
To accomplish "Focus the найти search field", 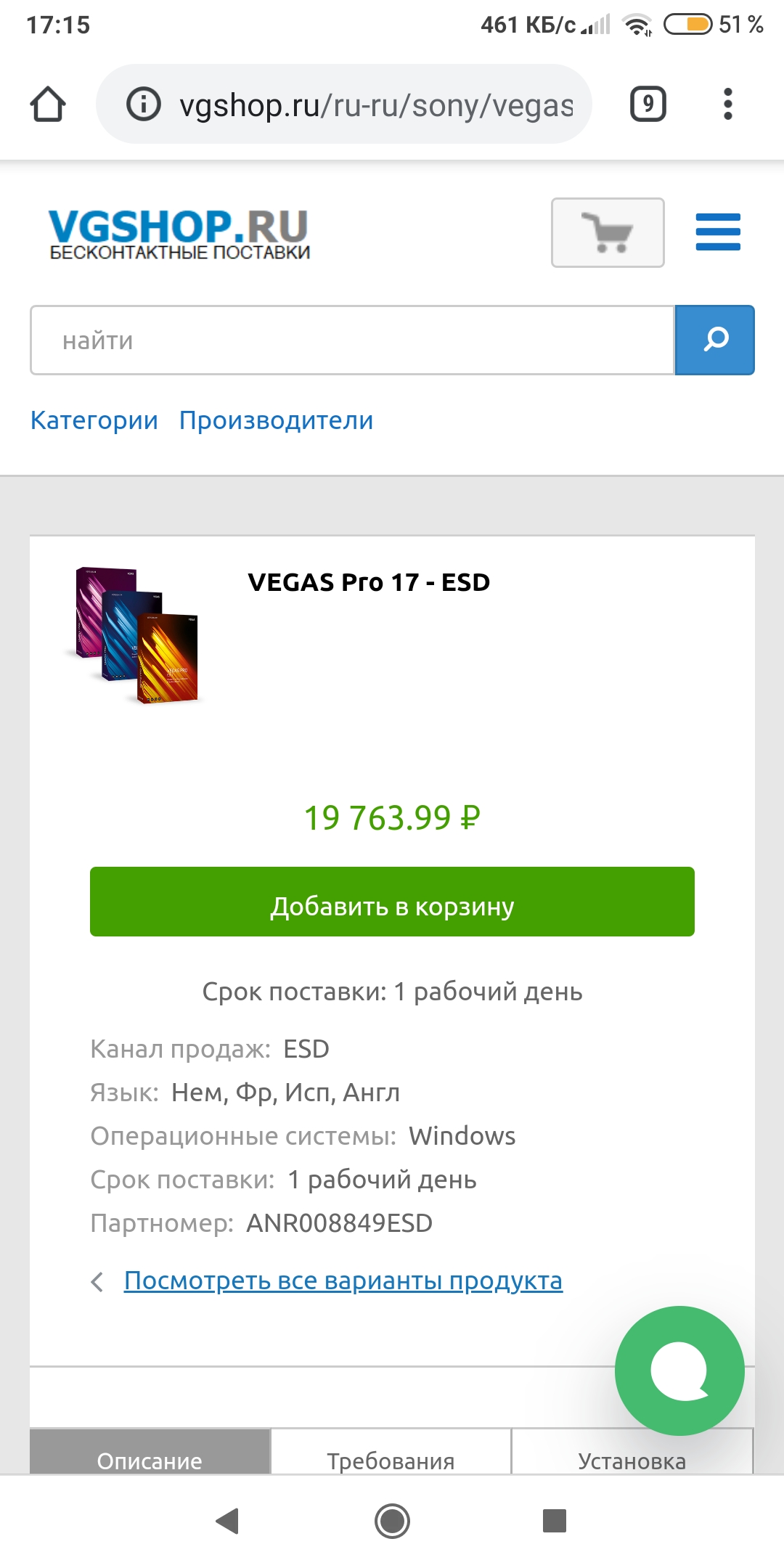I will point(352,340).
